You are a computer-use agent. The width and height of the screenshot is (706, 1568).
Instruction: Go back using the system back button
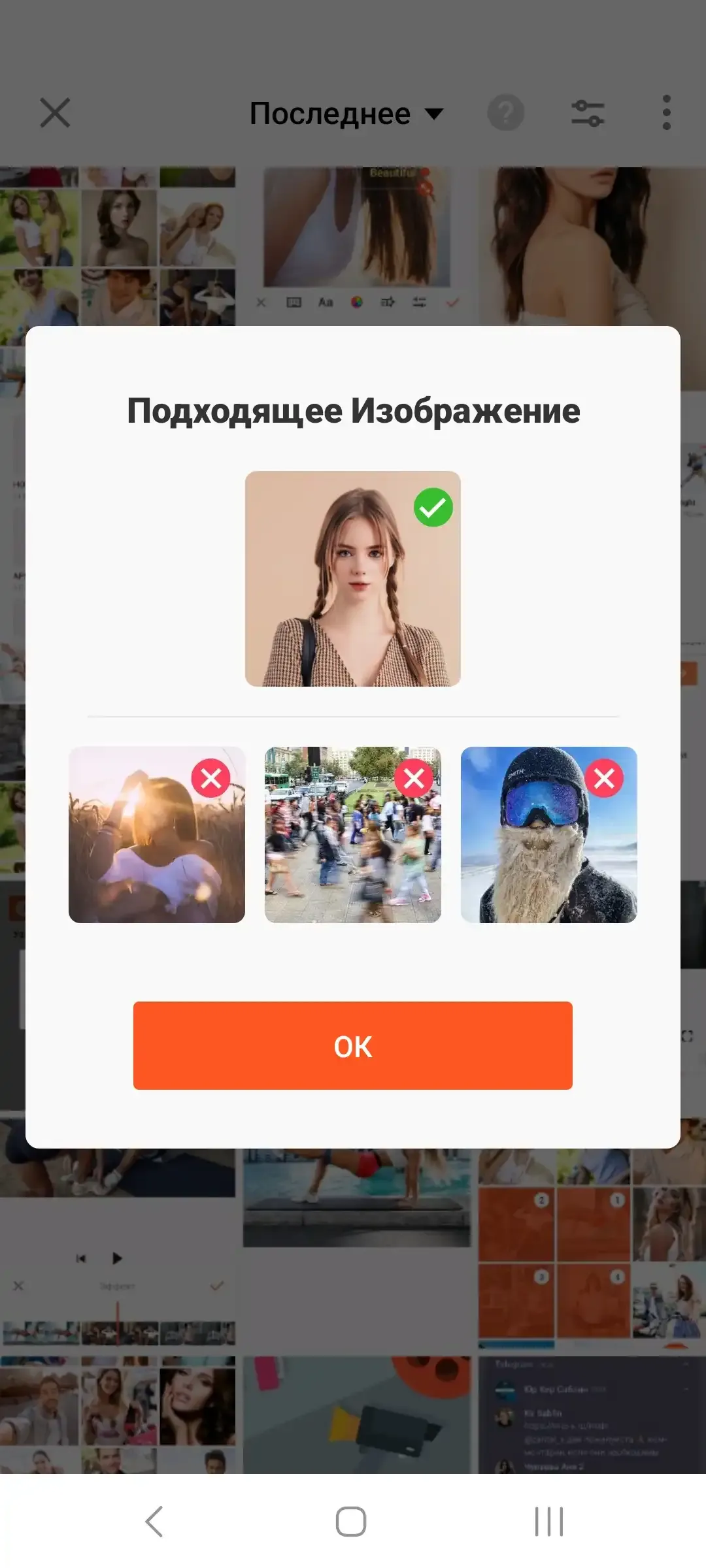point(154,1522)
